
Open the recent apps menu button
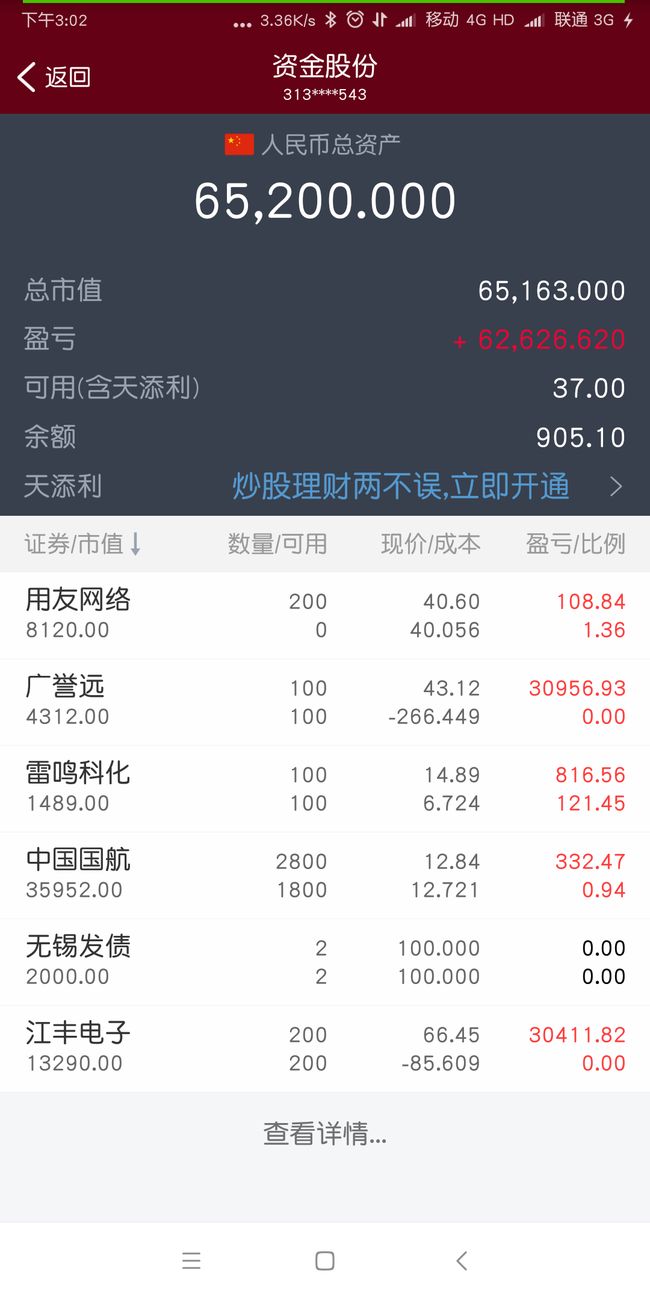click(192, 1261)
